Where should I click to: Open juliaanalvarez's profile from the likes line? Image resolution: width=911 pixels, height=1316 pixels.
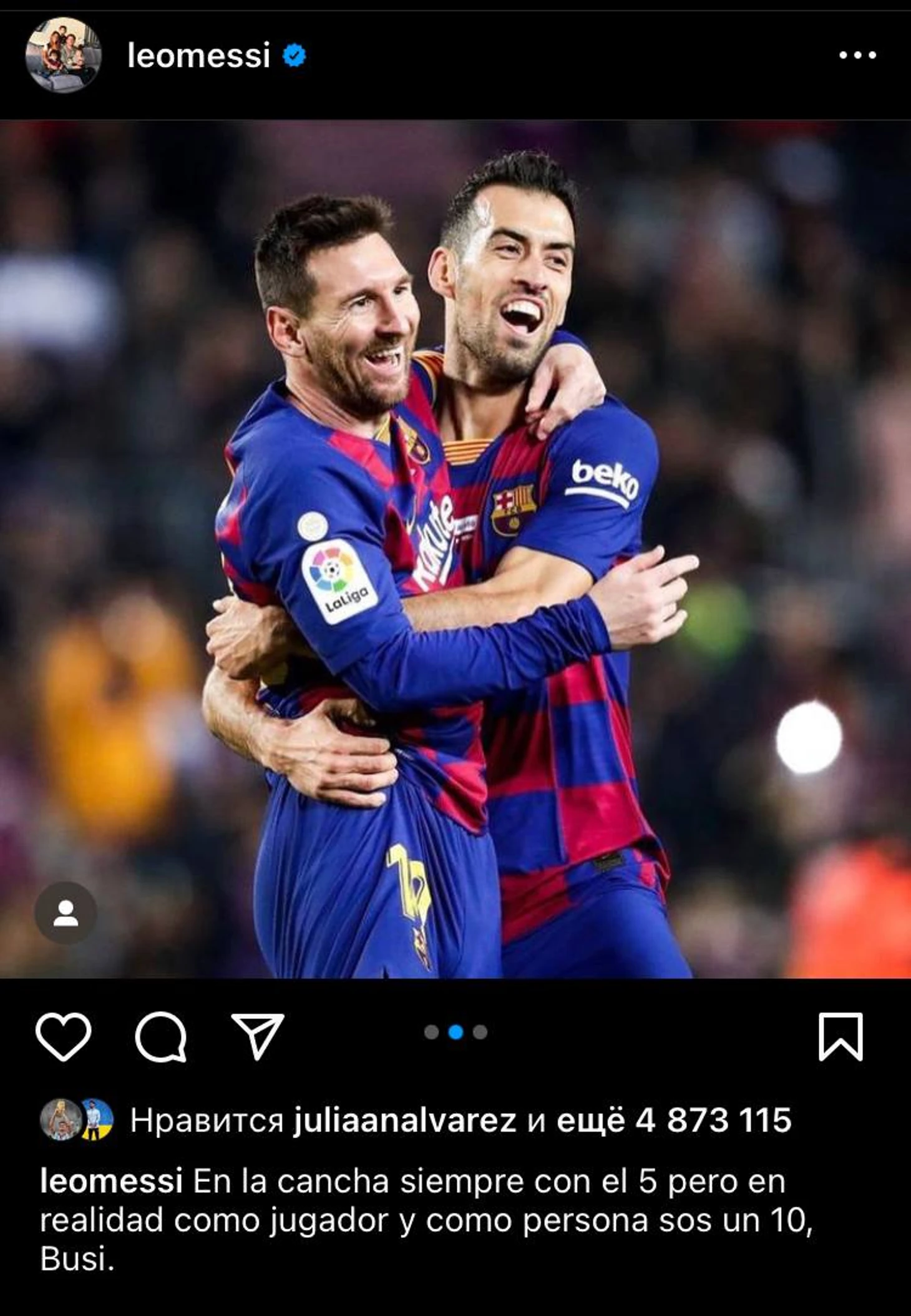pos(405,1120)
